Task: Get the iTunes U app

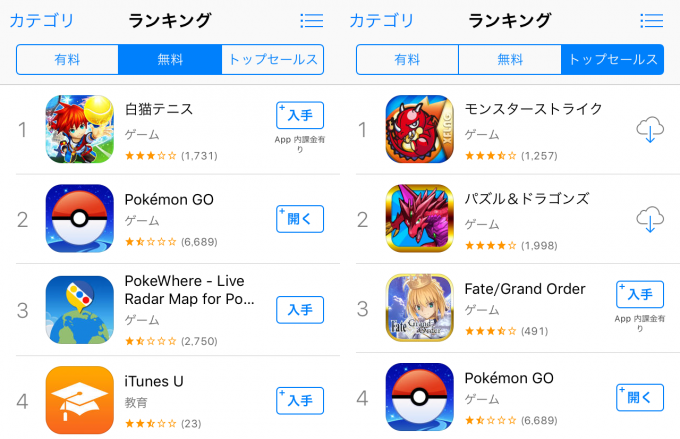Action: pos(300,400)
